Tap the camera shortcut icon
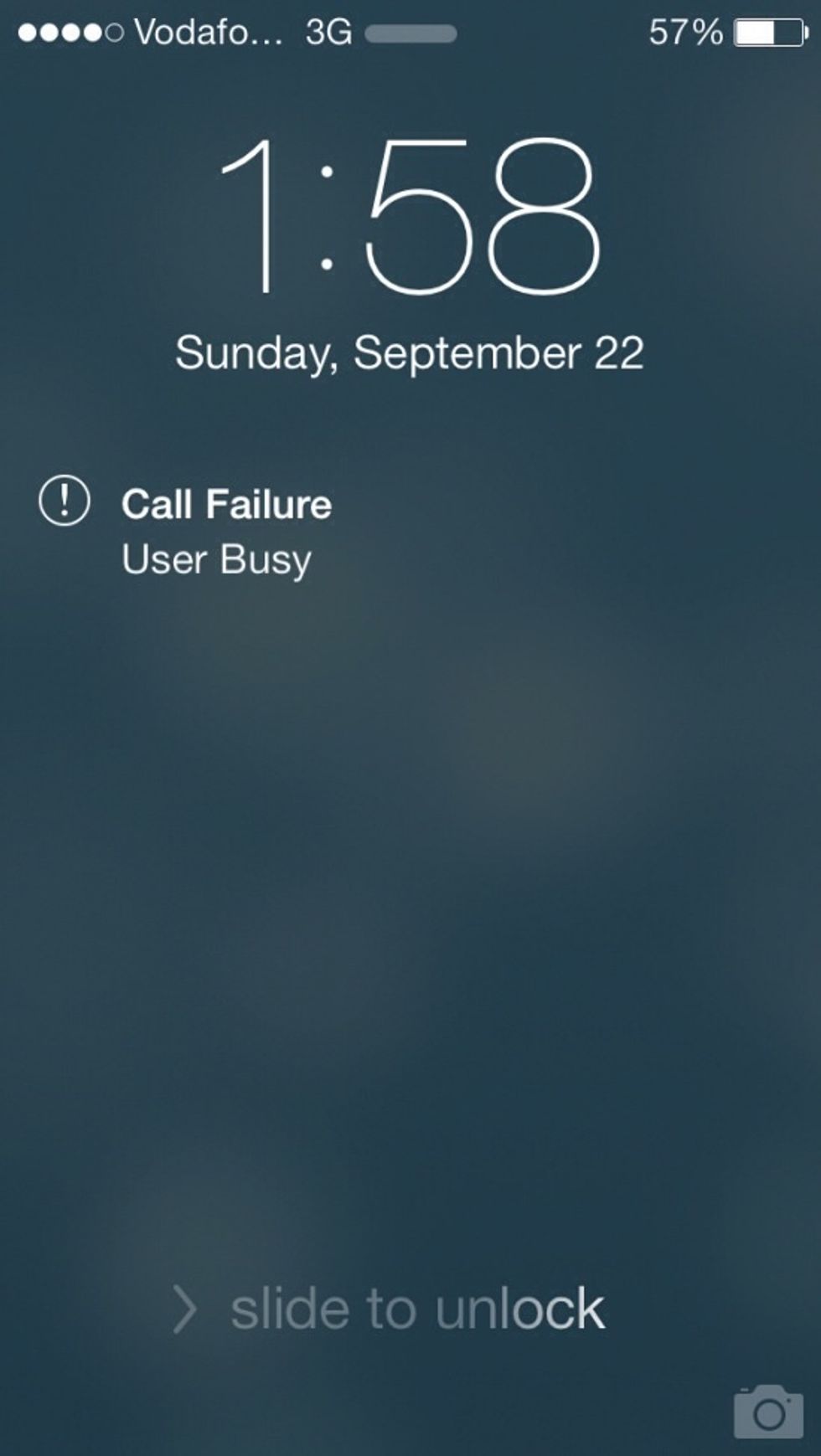The height and width of the screenshot is (1456, 821). coord(768,1412)
